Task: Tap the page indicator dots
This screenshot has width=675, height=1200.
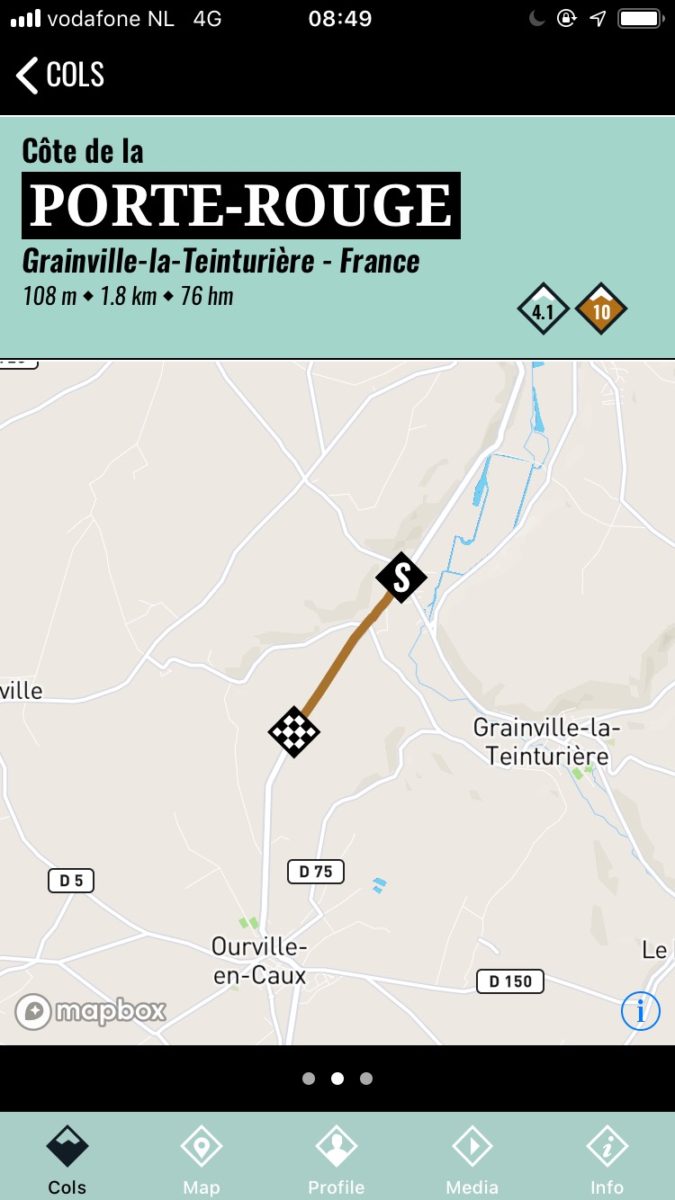Action: point(337,1078)
